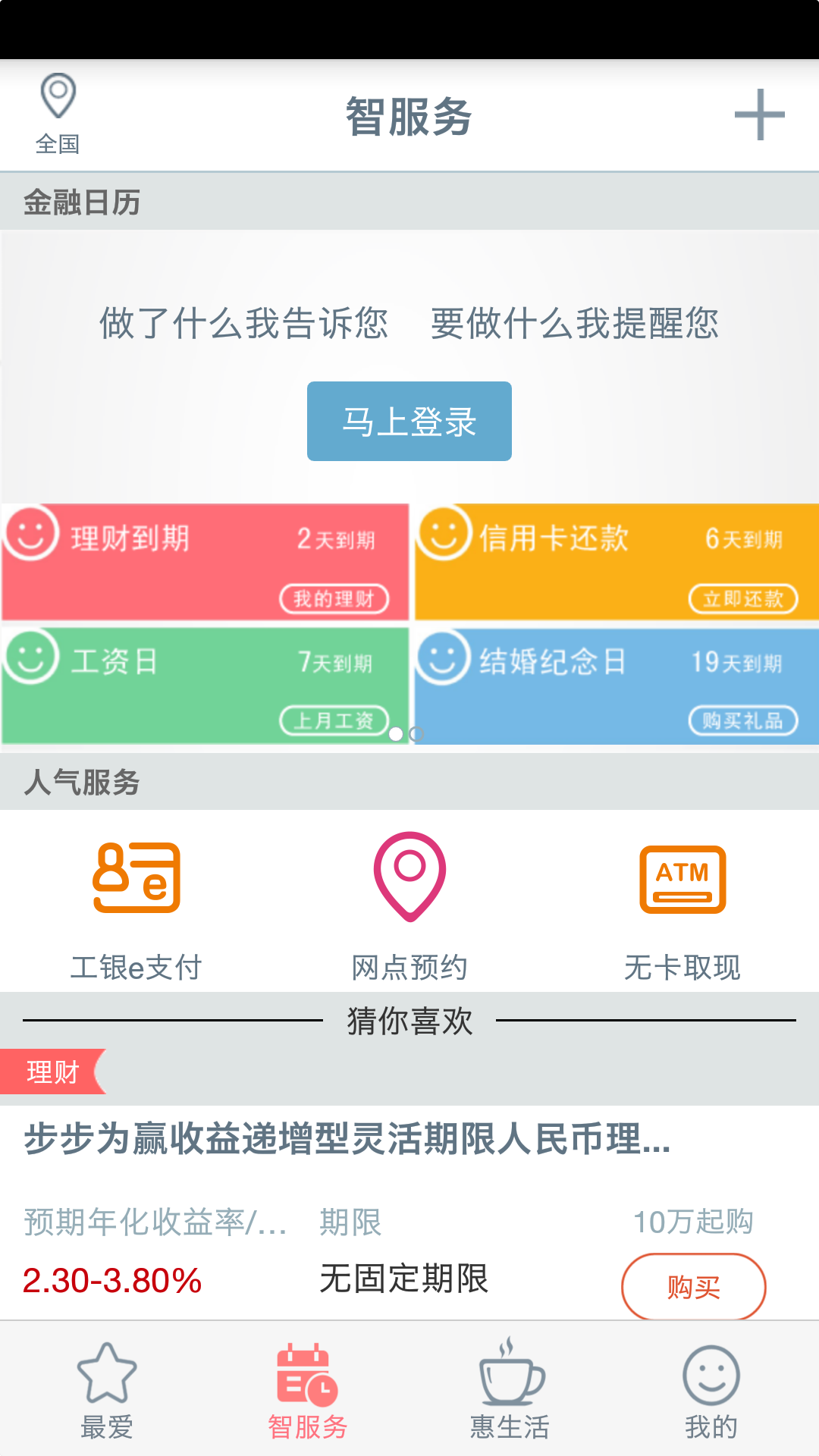Open the 步步为赢 wealth product details

[347, 1140]
